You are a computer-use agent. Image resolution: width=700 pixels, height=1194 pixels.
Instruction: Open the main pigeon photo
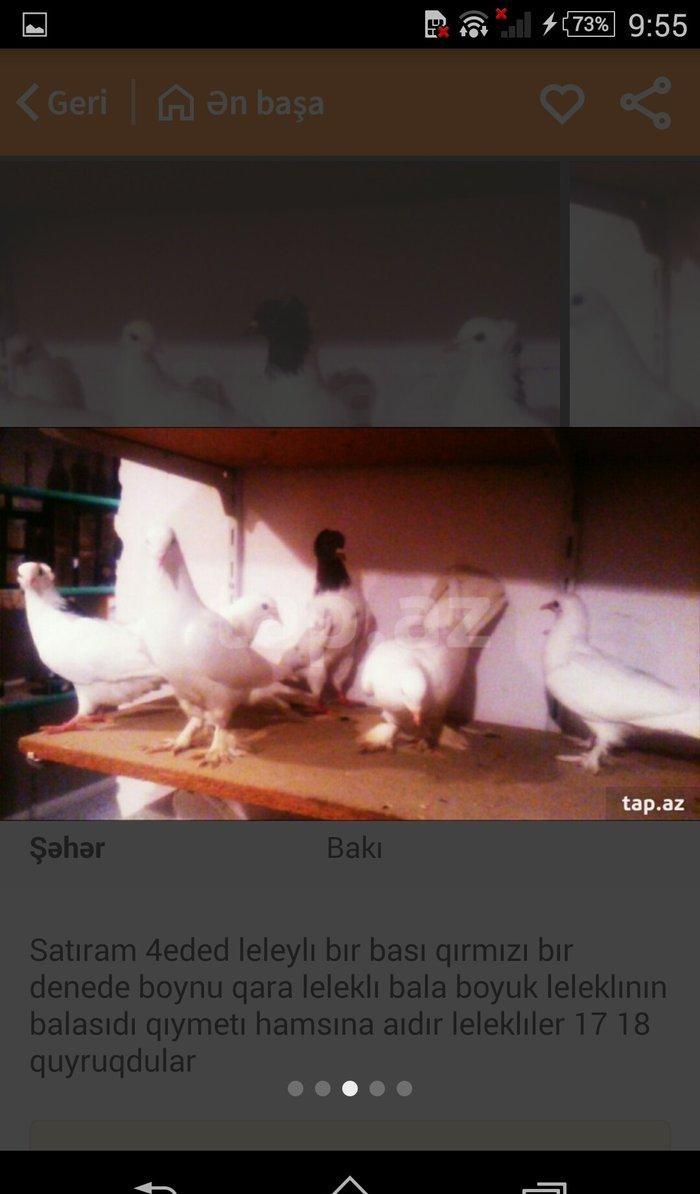point(350,623)
